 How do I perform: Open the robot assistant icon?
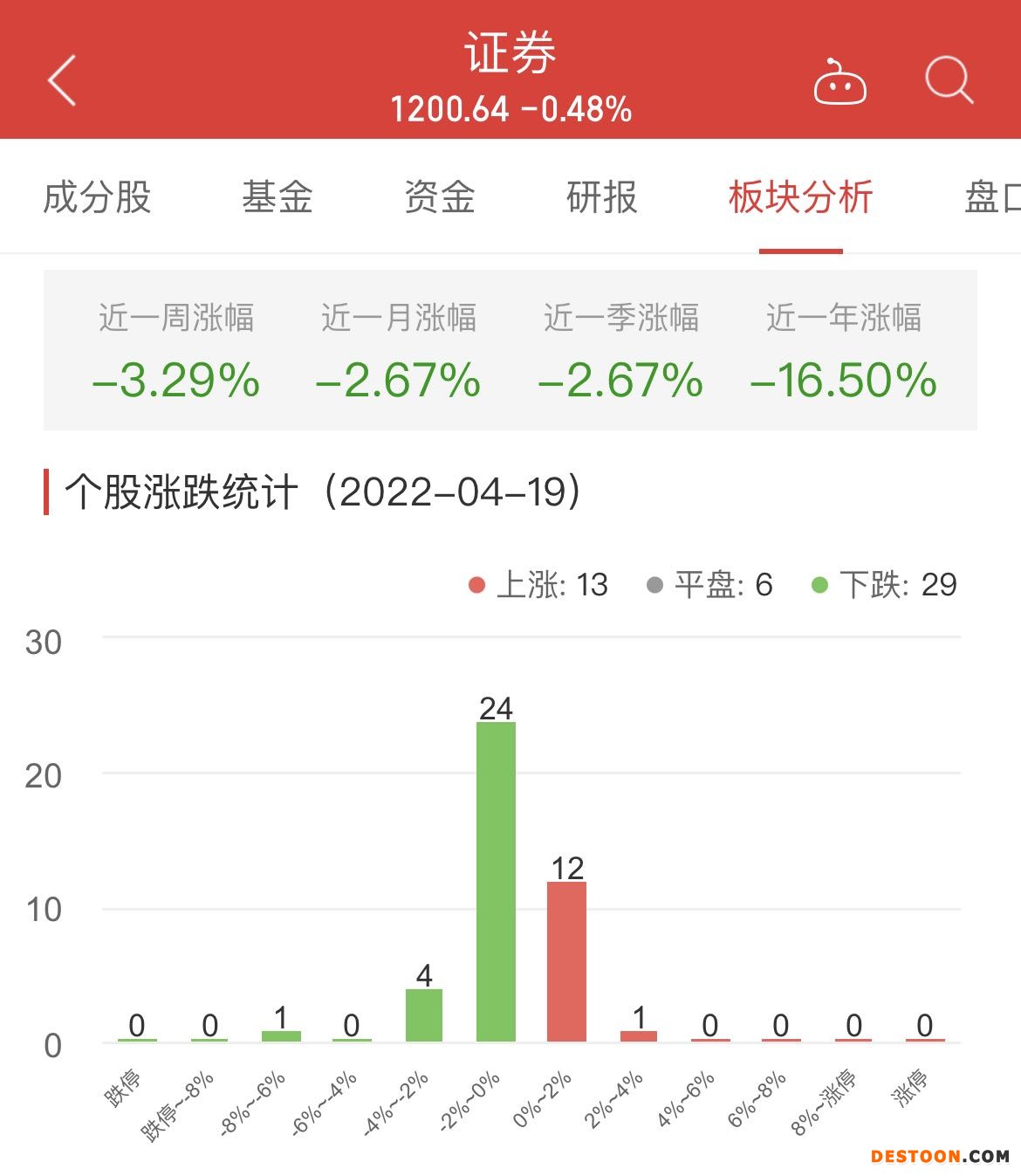(839, 83)
